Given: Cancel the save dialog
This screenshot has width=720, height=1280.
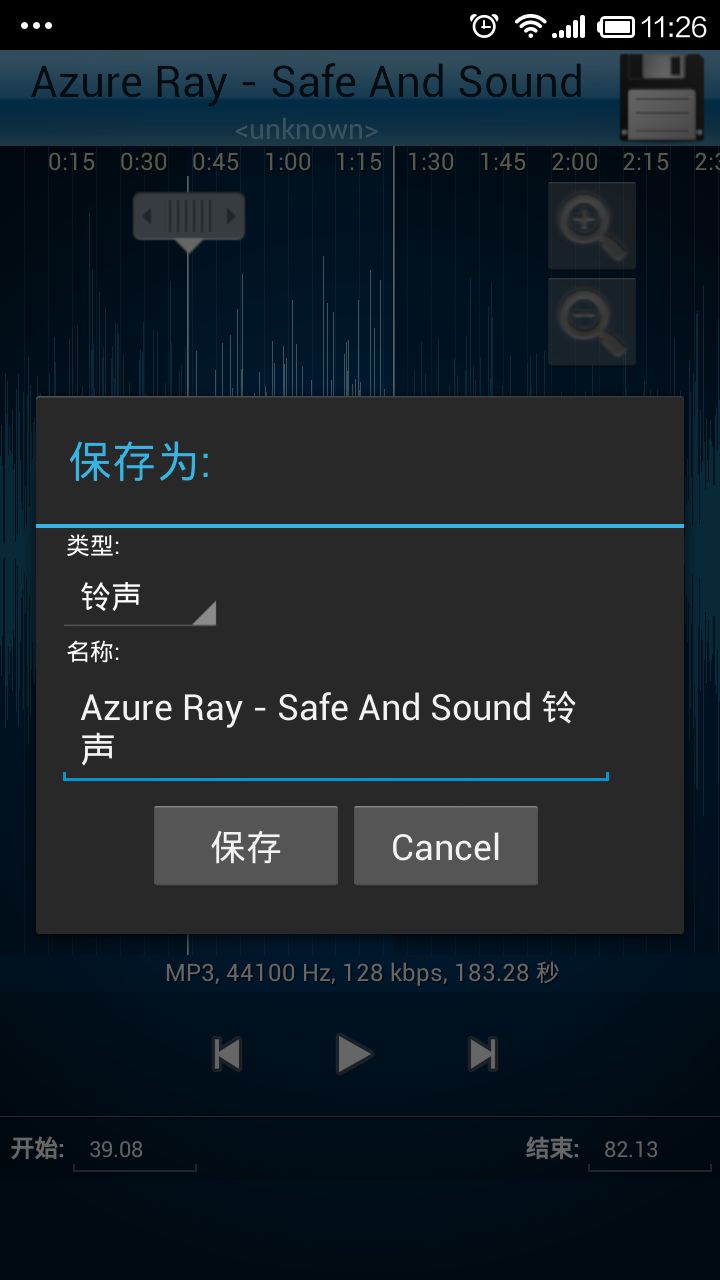Looking at the screenshot, I should coord(445,846).
